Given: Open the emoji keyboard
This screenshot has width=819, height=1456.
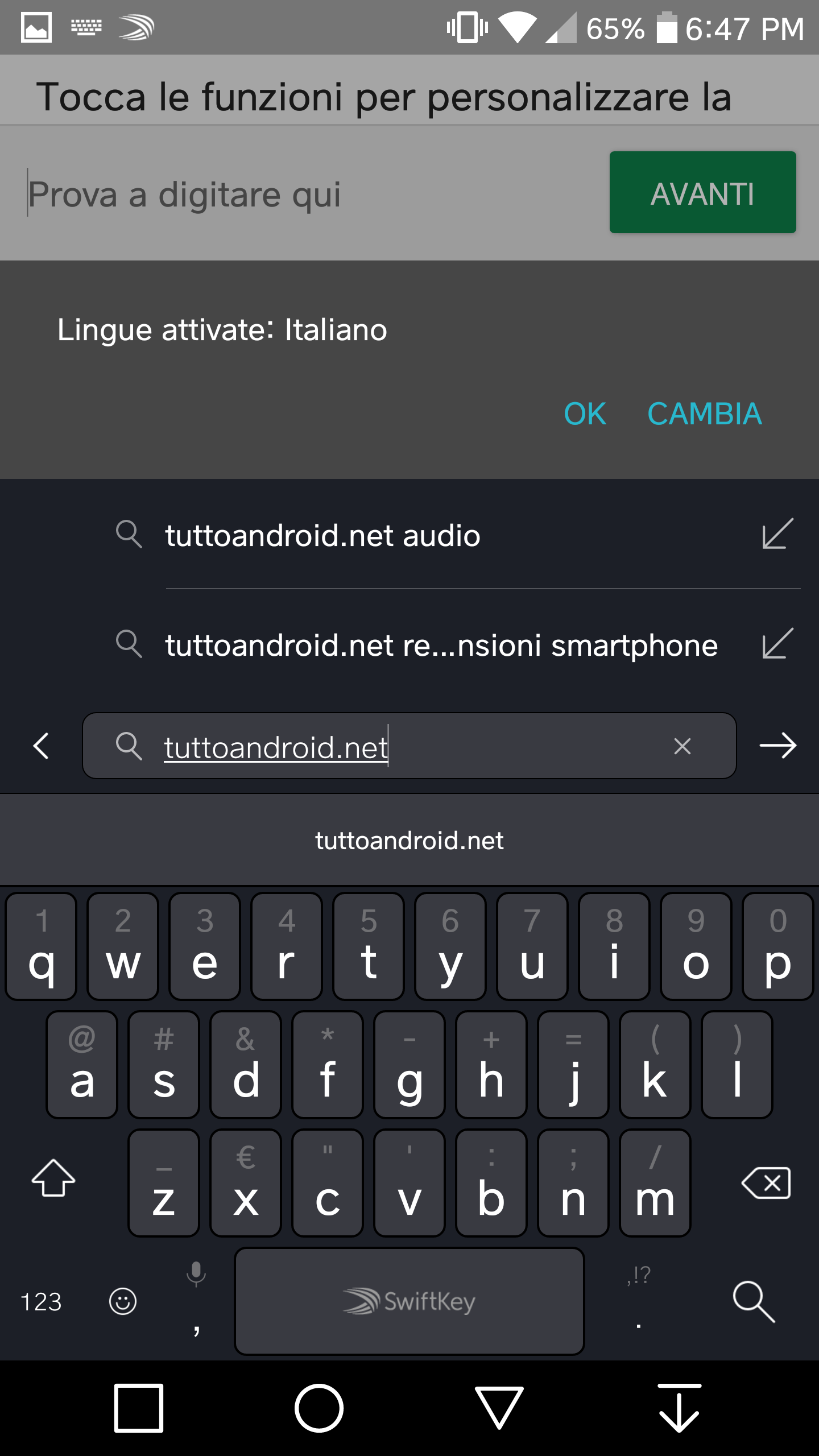Looking at the screenshot, I should pos(123,1301).
